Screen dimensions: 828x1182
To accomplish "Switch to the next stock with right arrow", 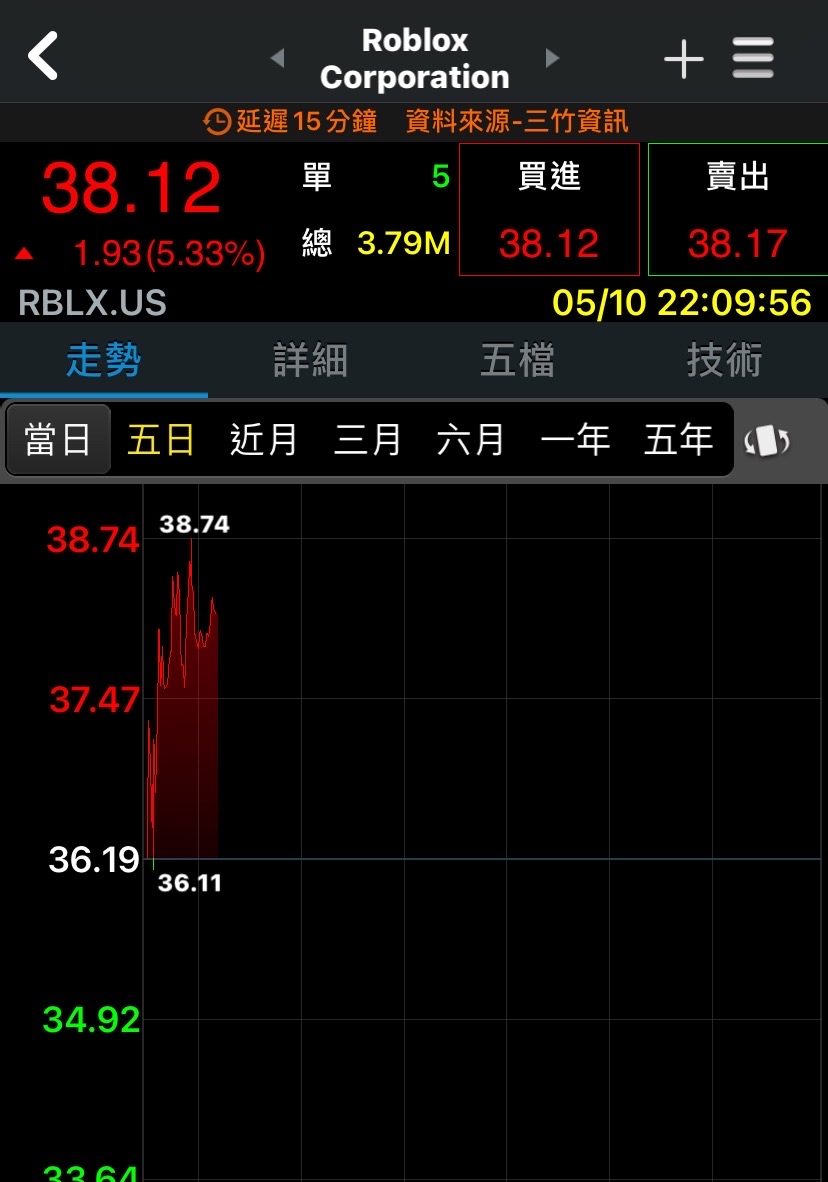I will pyautogui.click(x=552, y=58).
